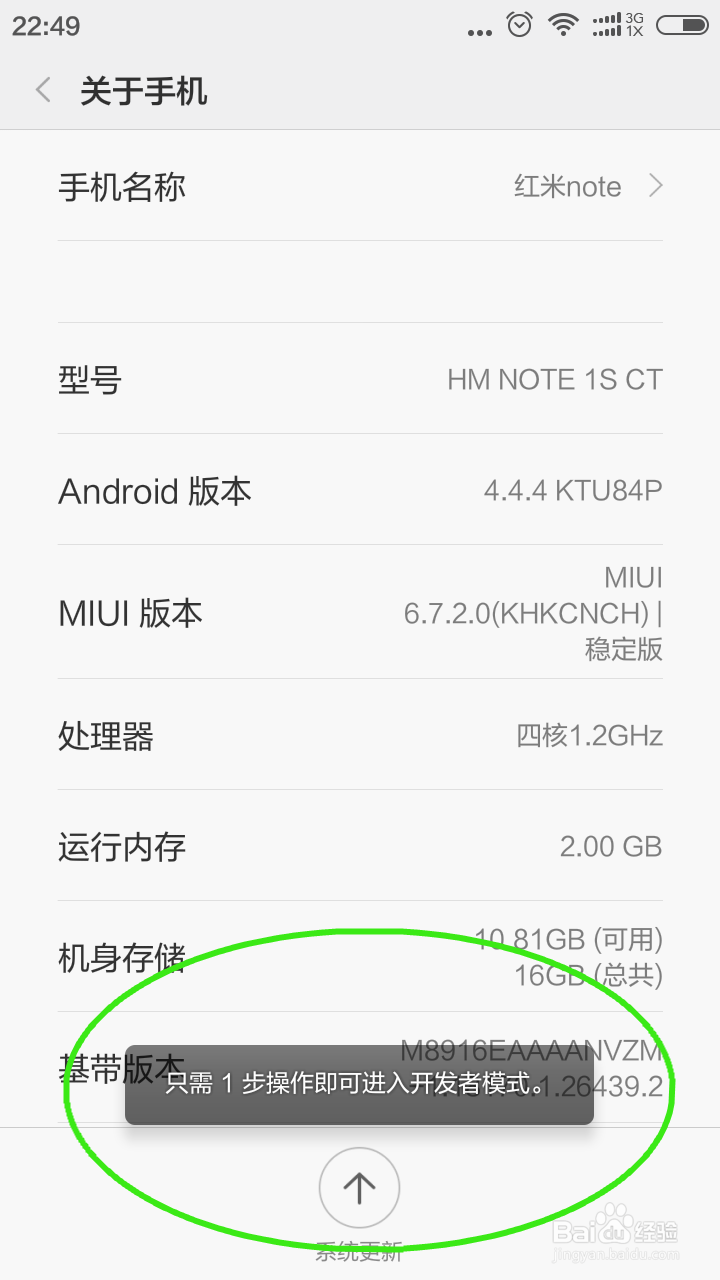The image size is (720, 1280).
Task: Tap the back arrow next to 关于手机
Action: coord(42,90)
